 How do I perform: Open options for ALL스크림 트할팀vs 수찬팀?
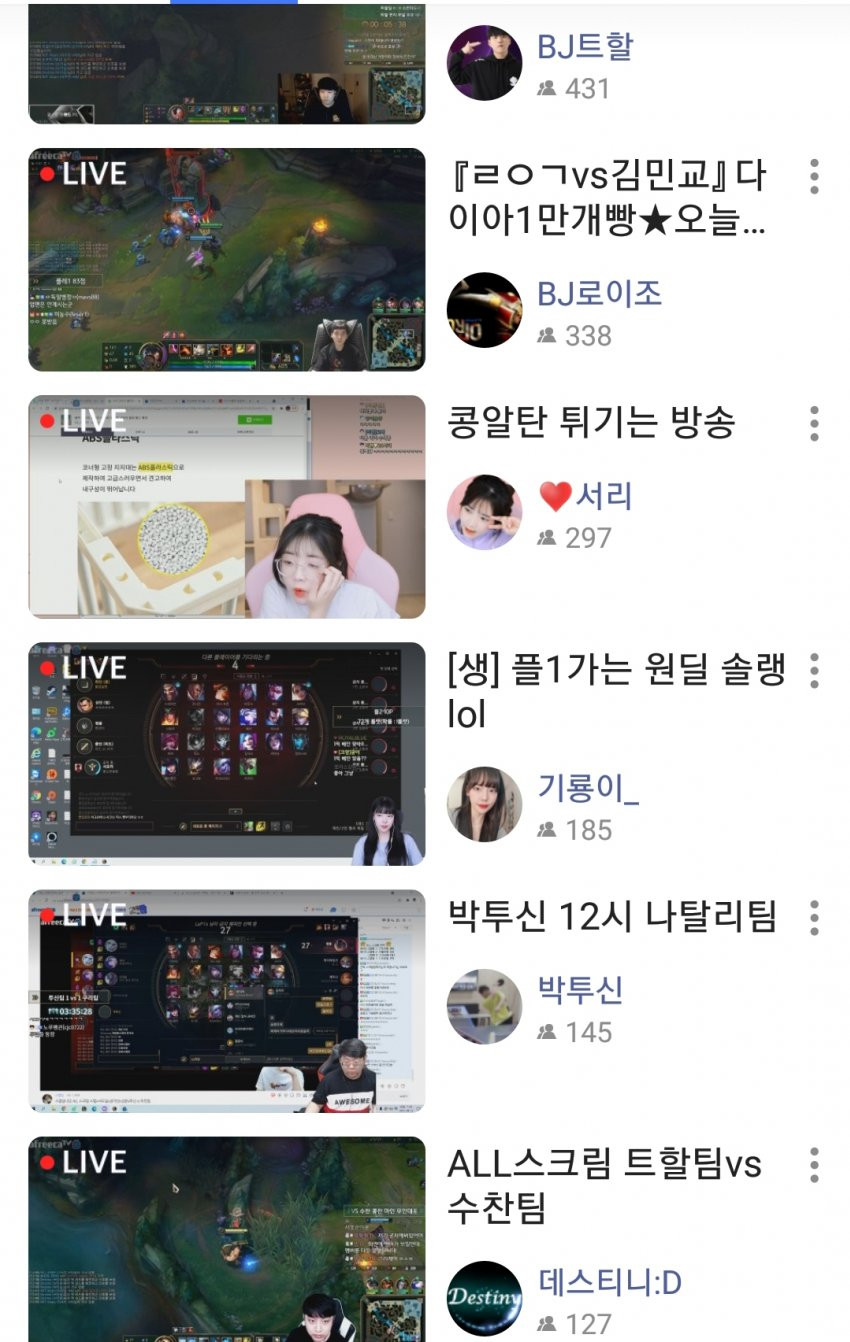tap(814, 1165)
